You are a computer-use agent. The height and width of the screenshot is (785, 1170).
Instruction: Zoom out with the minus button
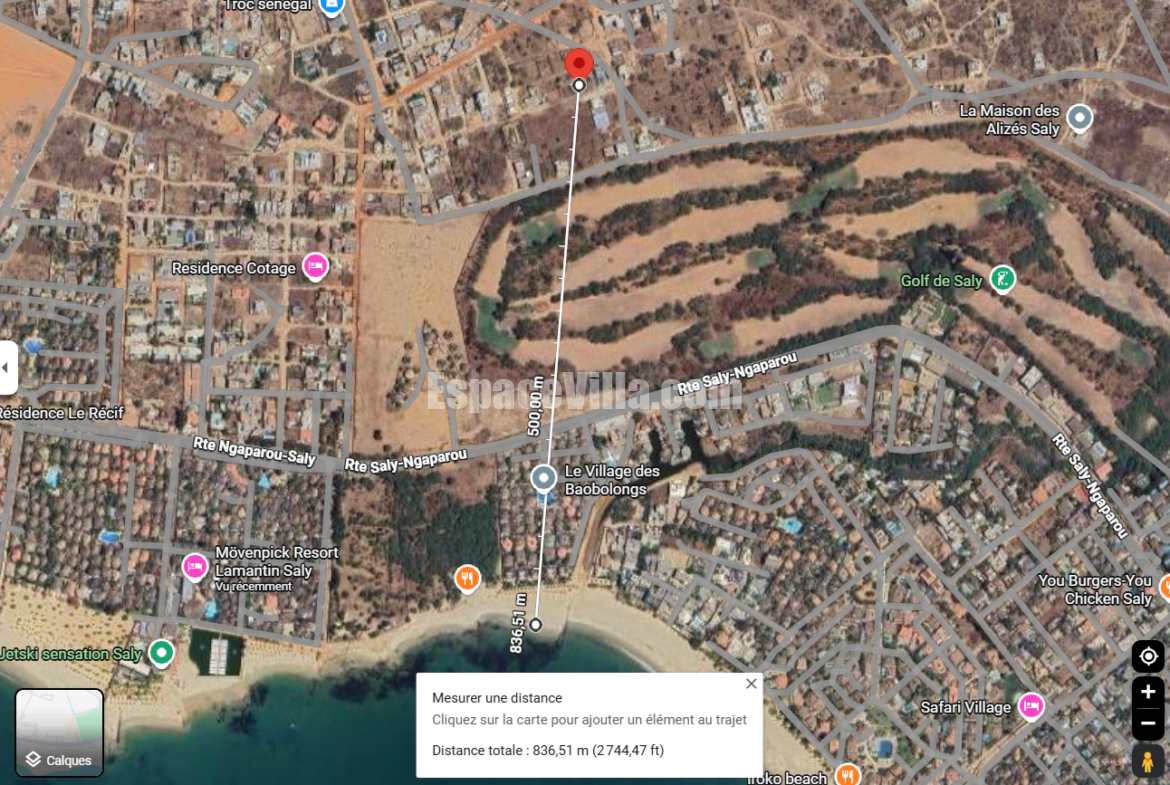(1148, 723)
